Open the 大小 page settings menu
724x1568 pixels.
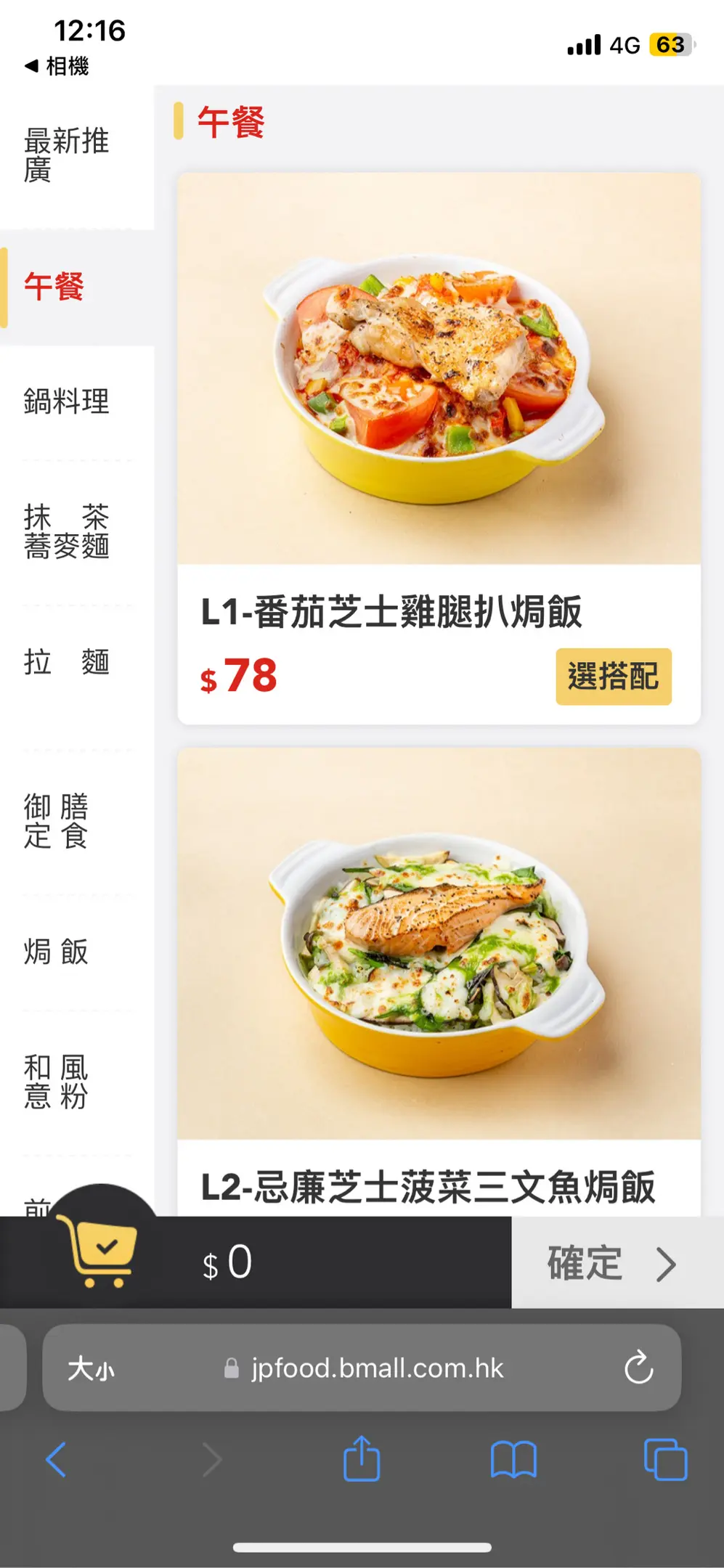click(x=91, y=1369)
